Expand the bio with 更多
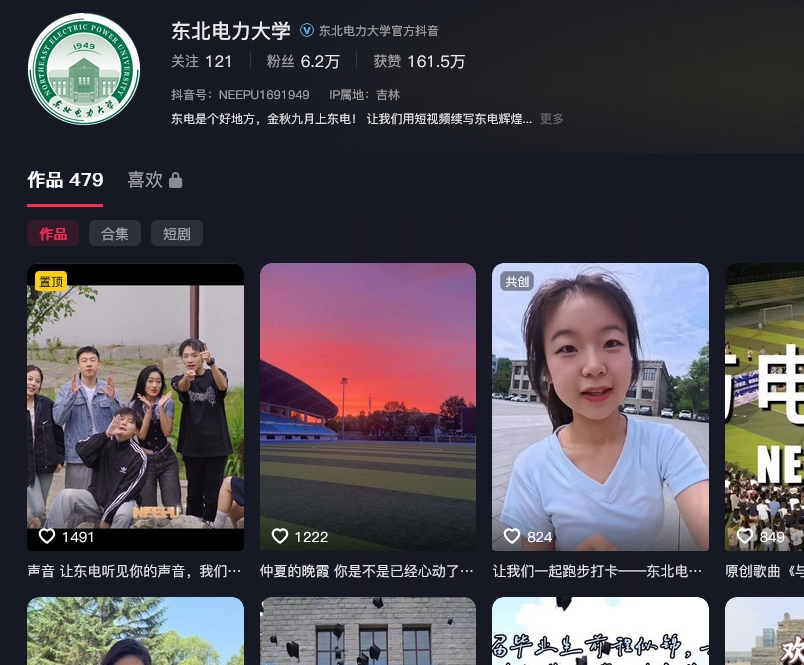Image resolution: width=804 pixels, height=665 pixels. 552,119
